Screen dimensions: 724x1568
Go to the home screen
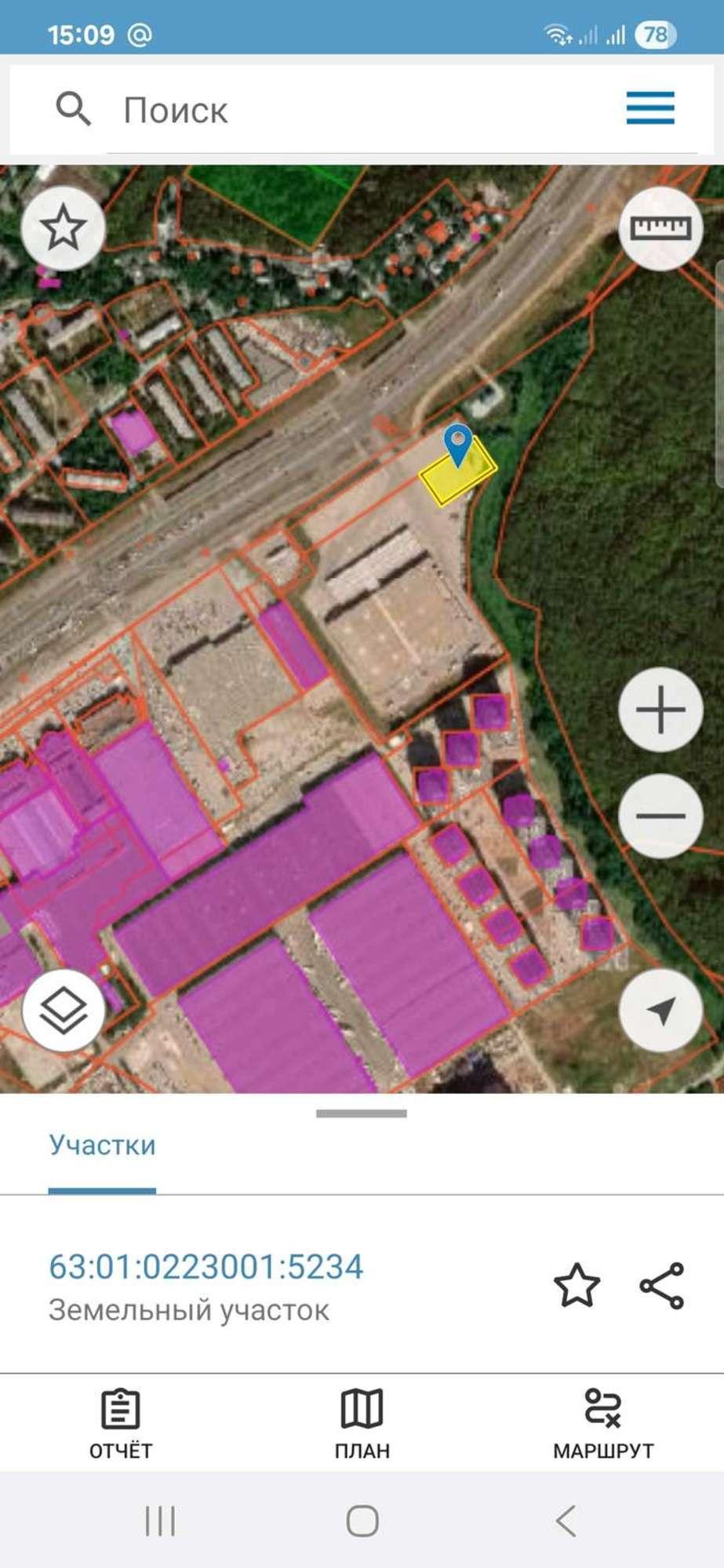point(362,1522)
